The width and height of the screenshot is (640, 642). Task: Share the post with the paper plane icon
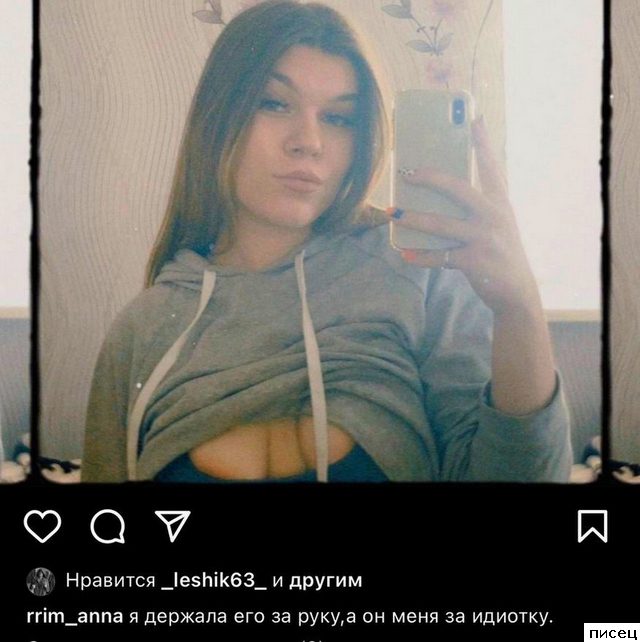coord(172,525)
